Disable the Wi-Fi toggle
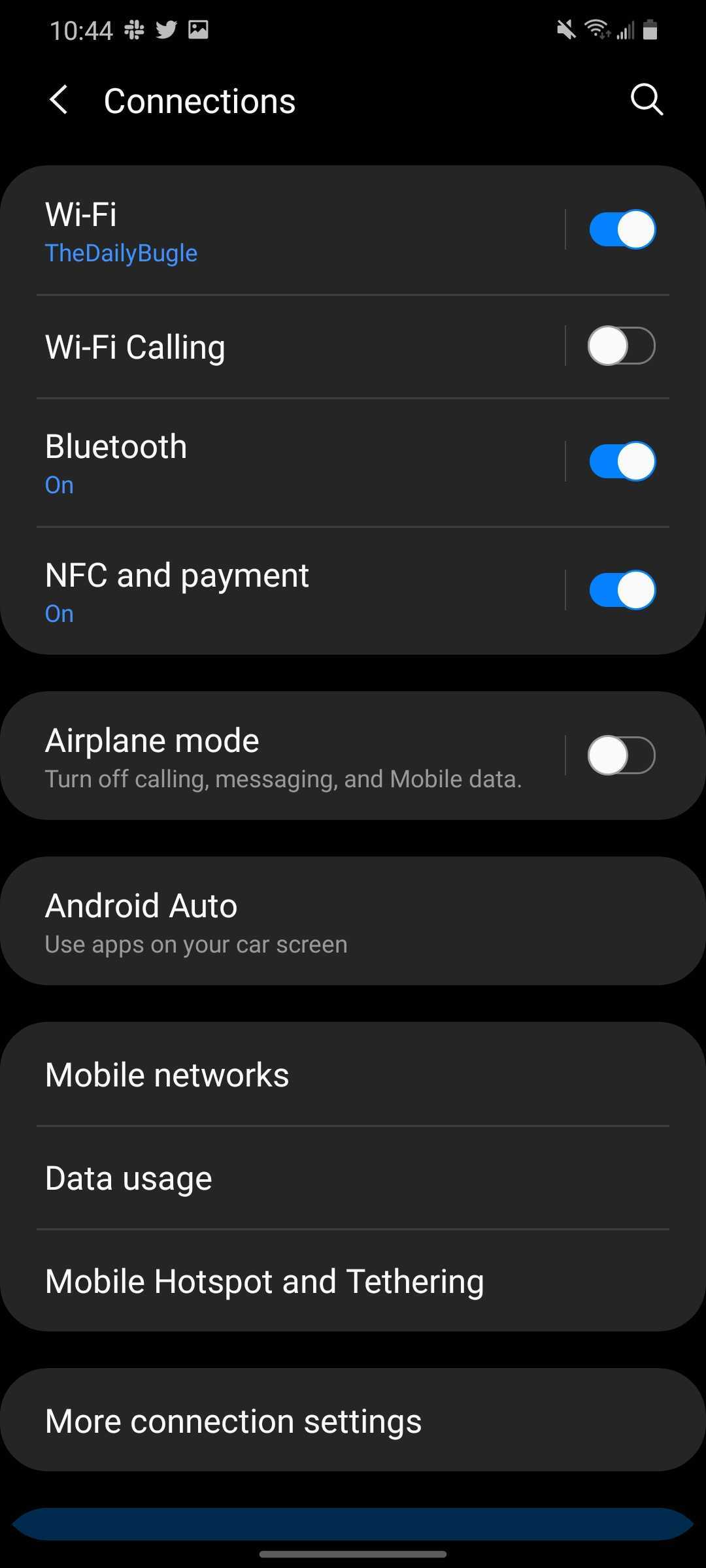706x1568 pixels. click(x=620, y=229)
